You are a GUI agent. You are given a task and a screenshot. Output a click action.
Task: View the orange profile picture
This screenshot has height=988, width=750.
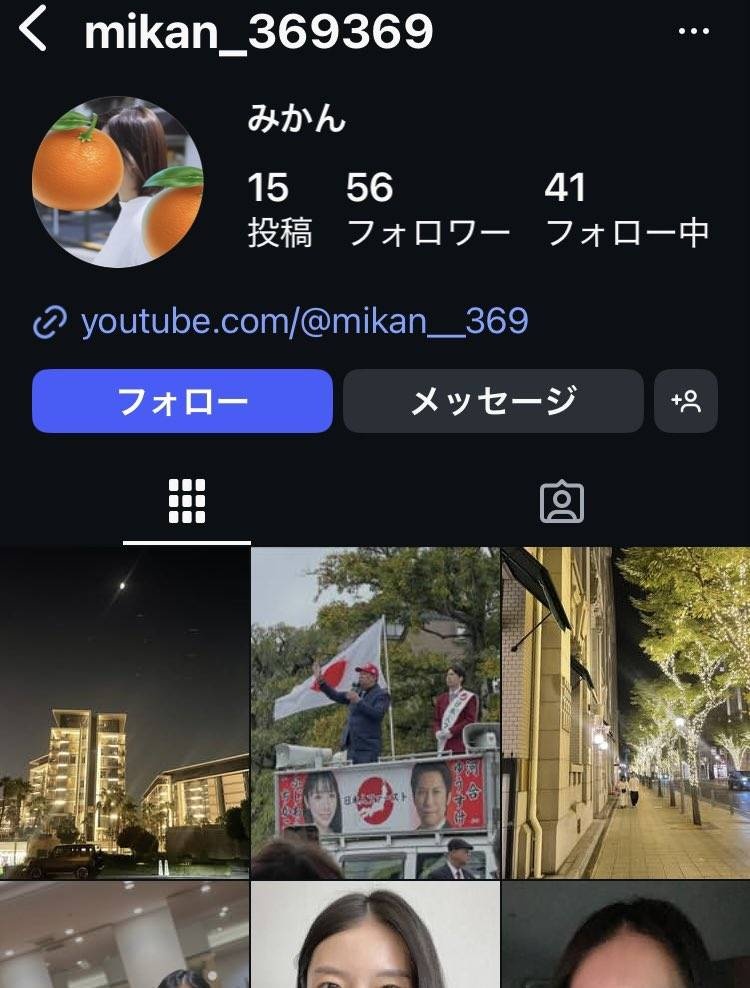coord(118,182)
